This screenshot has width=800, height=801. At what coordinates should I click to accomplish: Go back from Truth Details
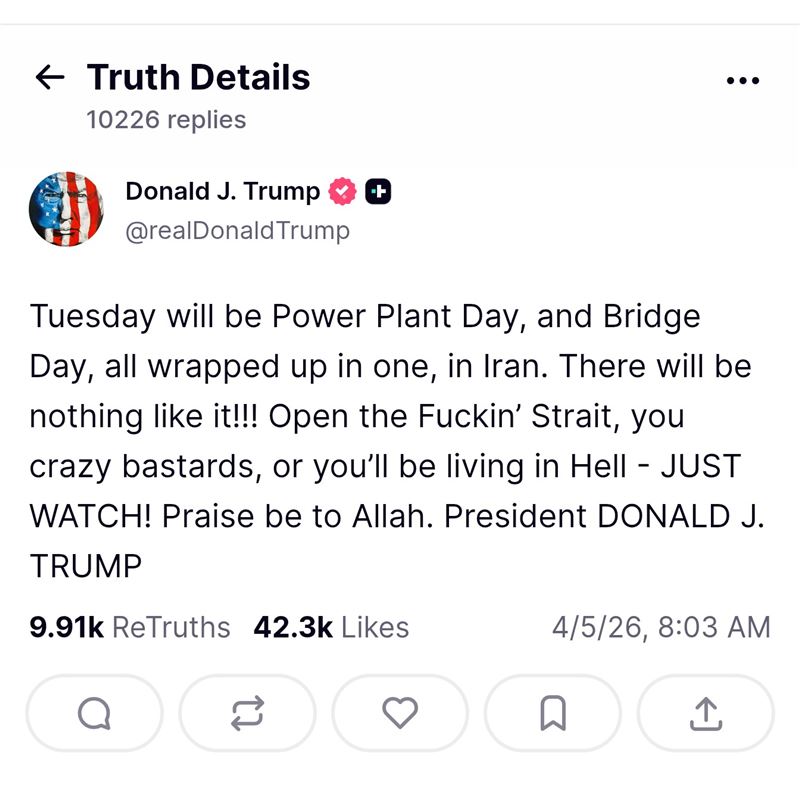click(x=50, y=78)
